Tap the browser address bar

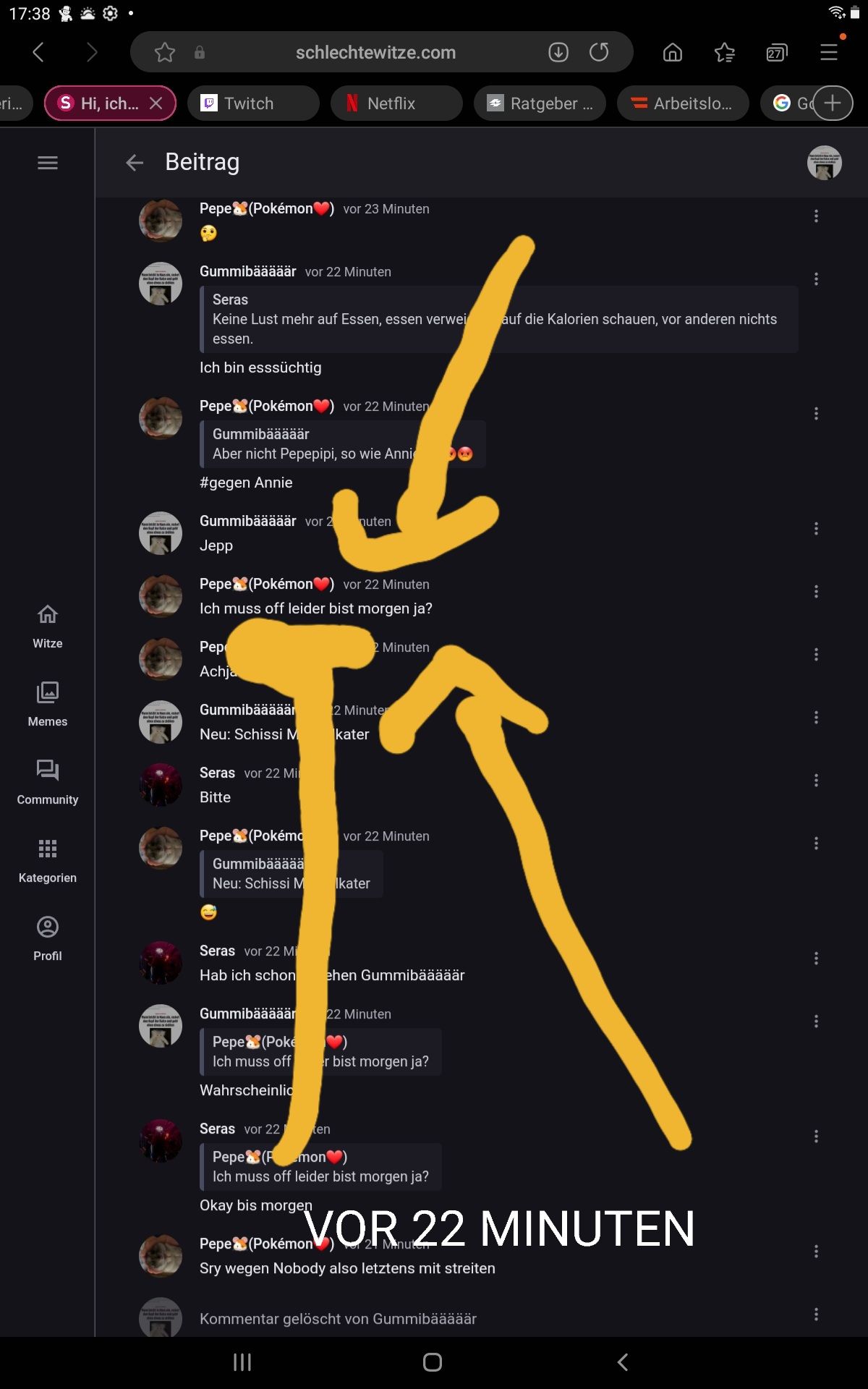click(x=375, y=52)
